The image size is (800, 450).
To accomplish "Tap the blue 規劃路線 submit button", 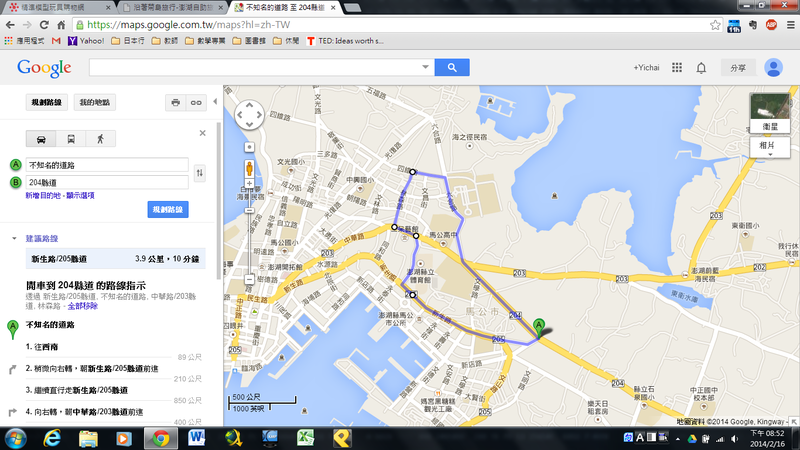I will click(x=168, y=210).
